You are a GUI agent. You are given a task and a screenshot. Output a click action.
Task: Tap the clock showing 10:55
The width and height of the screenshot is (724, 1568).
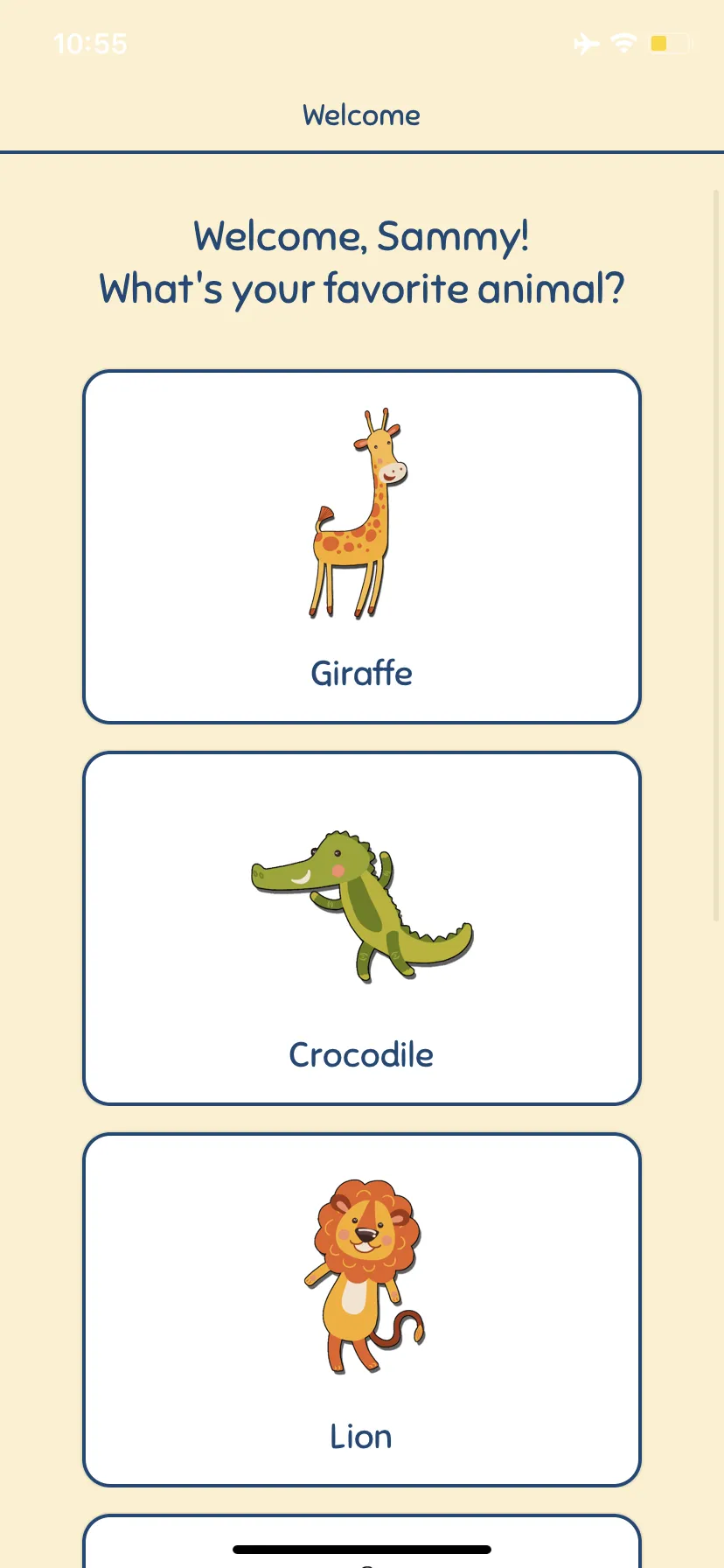pyautogui.click(x=91, y=43)
